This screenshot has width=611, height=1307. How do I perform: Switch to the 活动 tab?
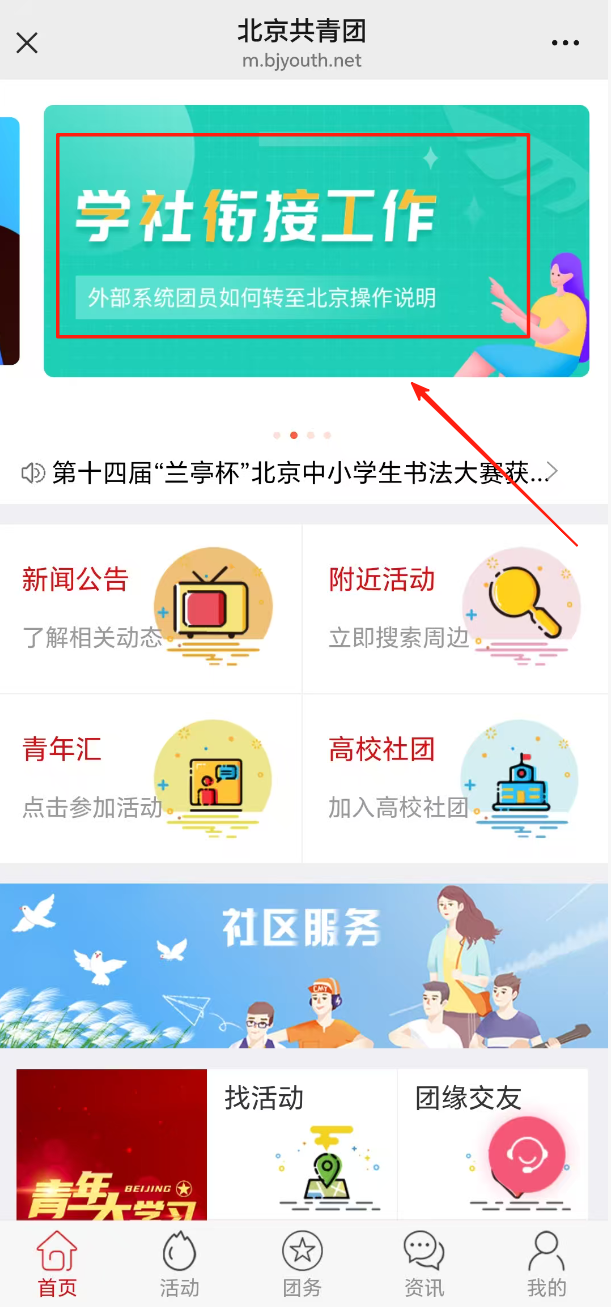pos(180,1265)
